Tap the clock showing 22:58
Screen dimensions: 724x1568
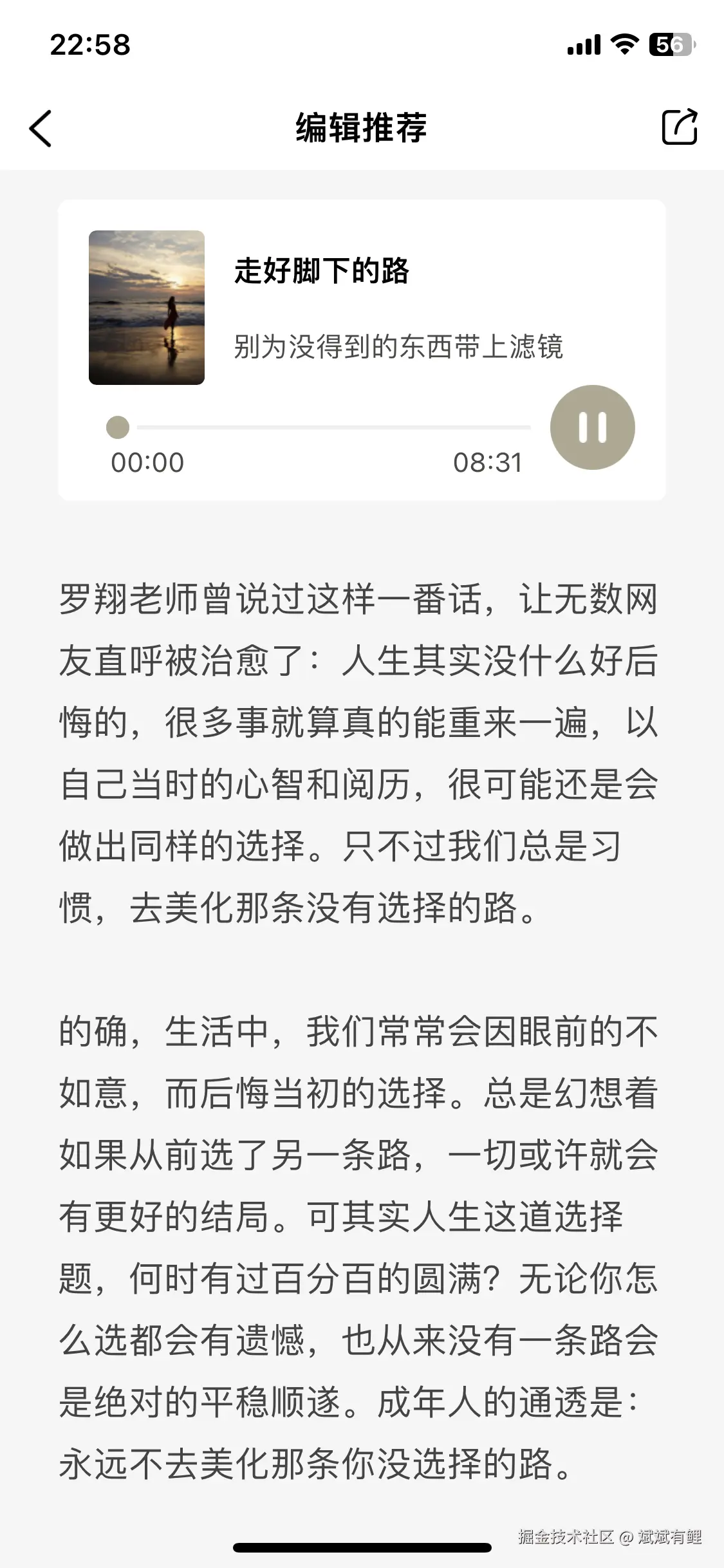[90, 44]
